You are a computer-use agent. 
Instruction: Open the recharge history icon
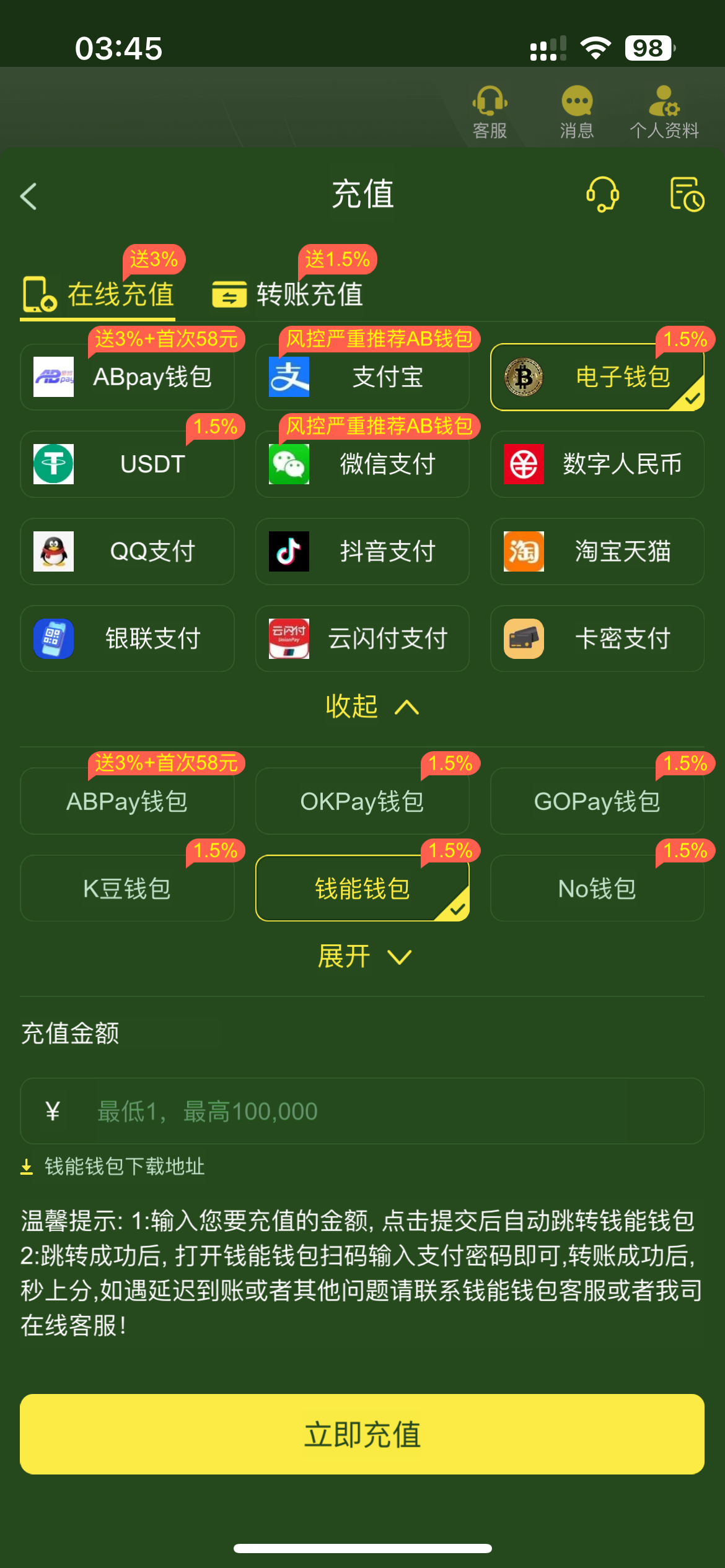[x=687, y=194]
